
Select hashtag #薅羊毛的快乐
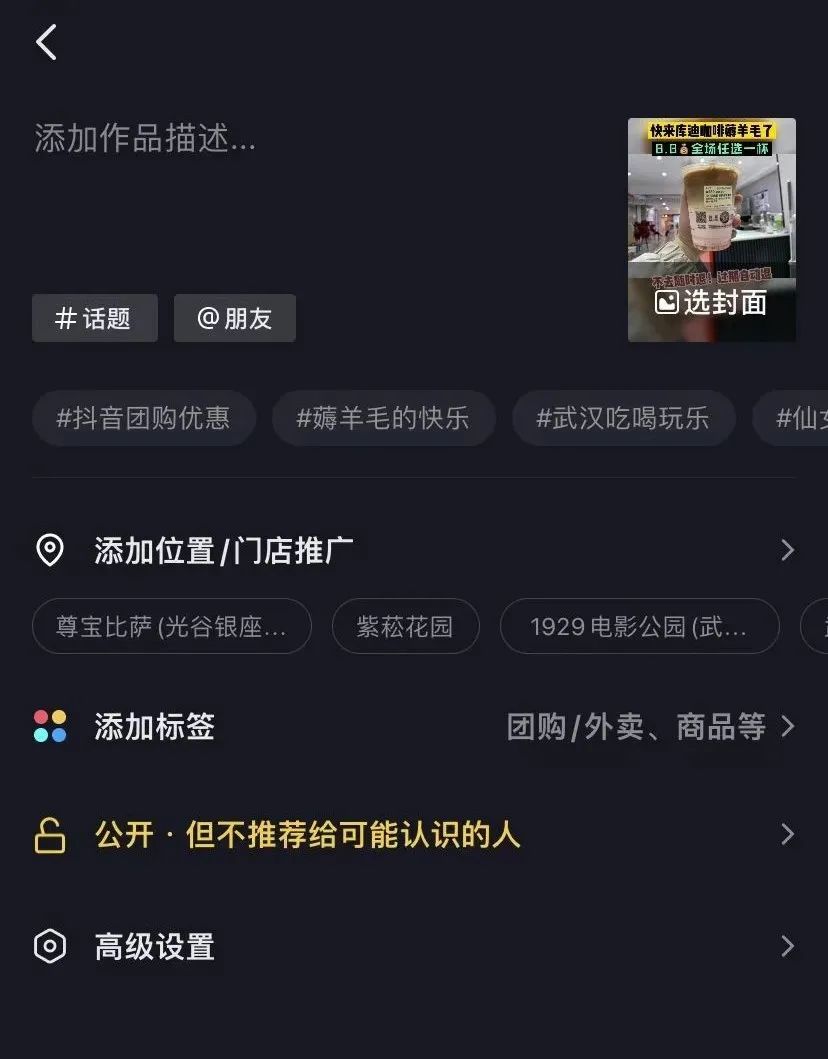[383, 418]
